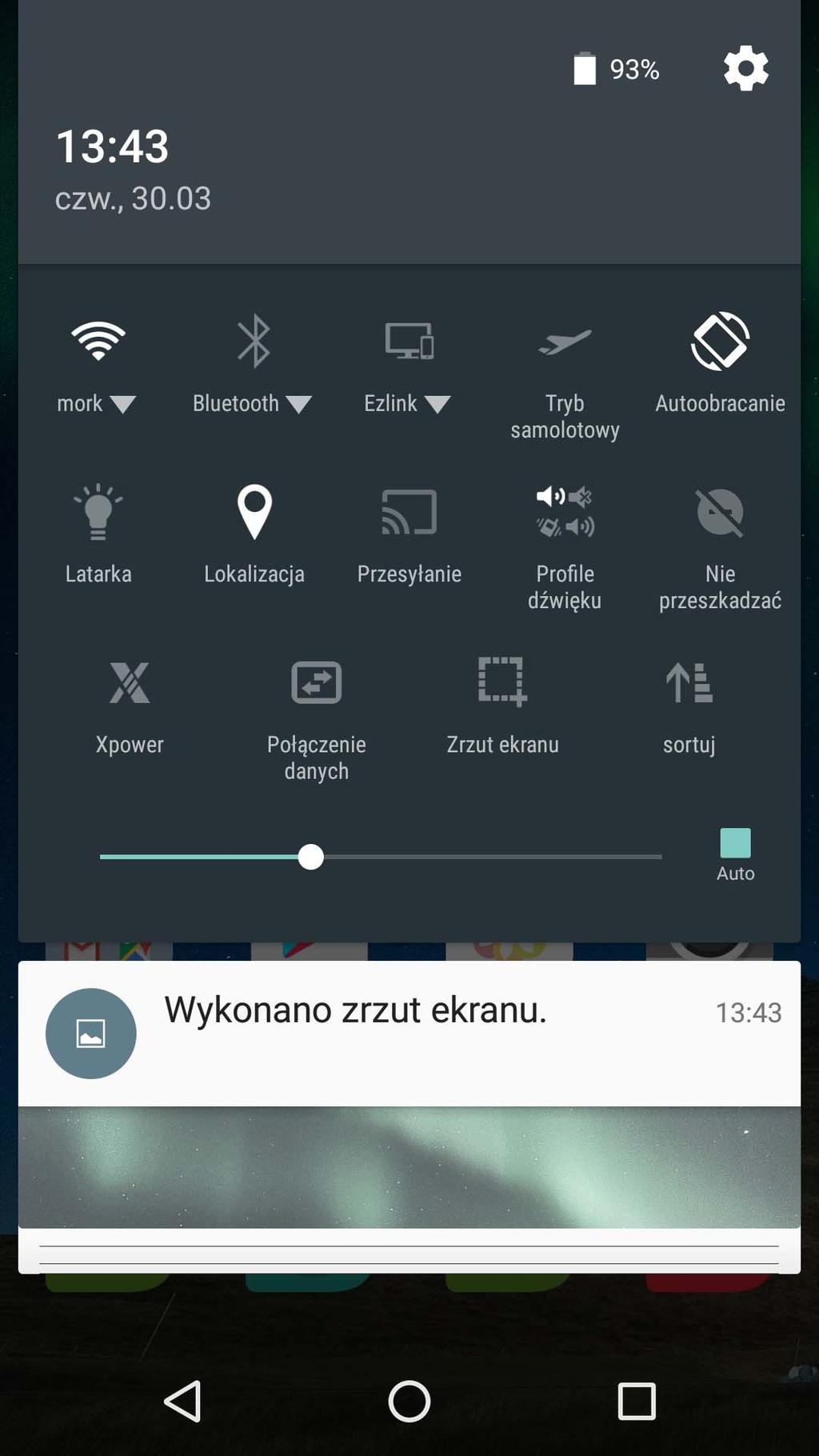Toggle Autoobracanie screen rotation

pyautogui.click(x=720, y=342)
